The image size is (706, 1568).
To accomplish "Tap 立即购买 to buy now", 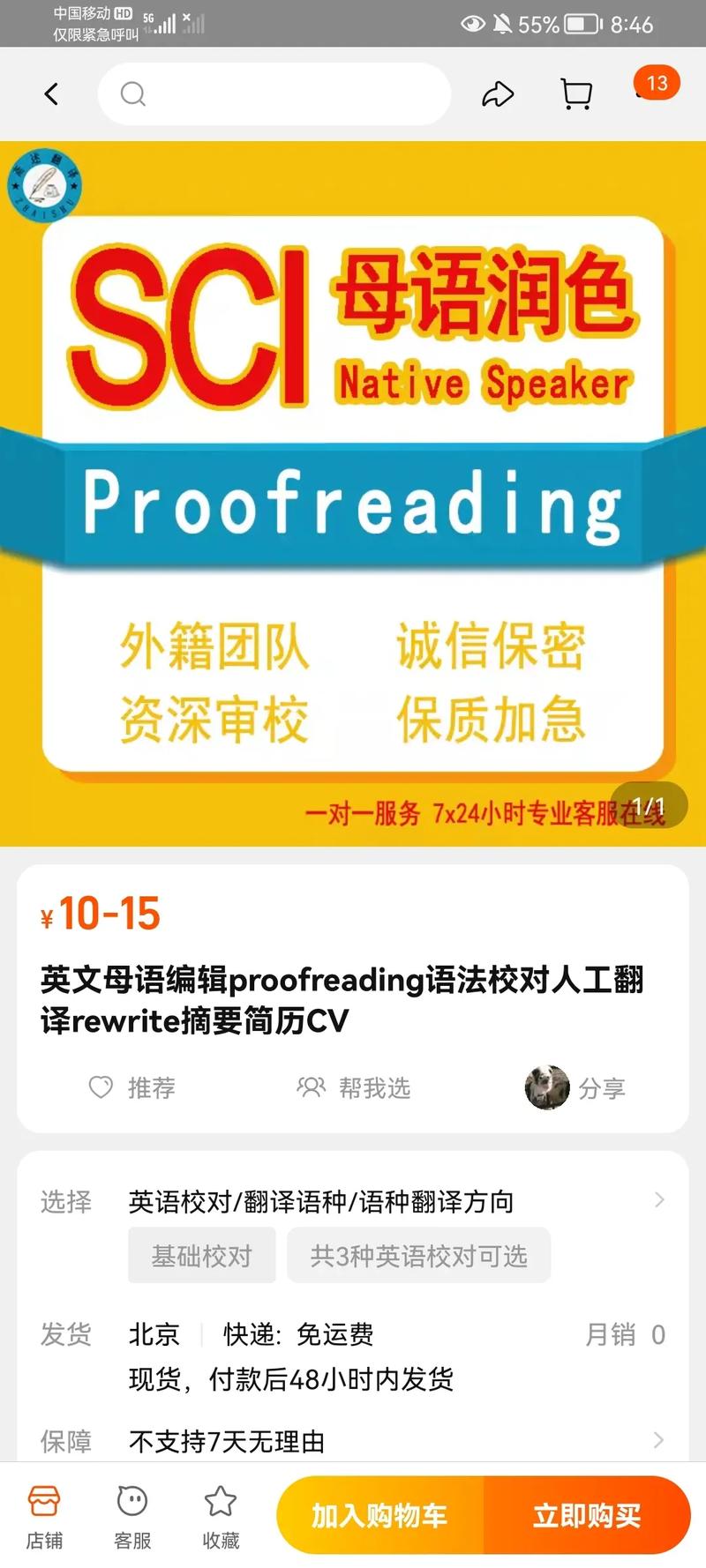I will pos(587,1516).
